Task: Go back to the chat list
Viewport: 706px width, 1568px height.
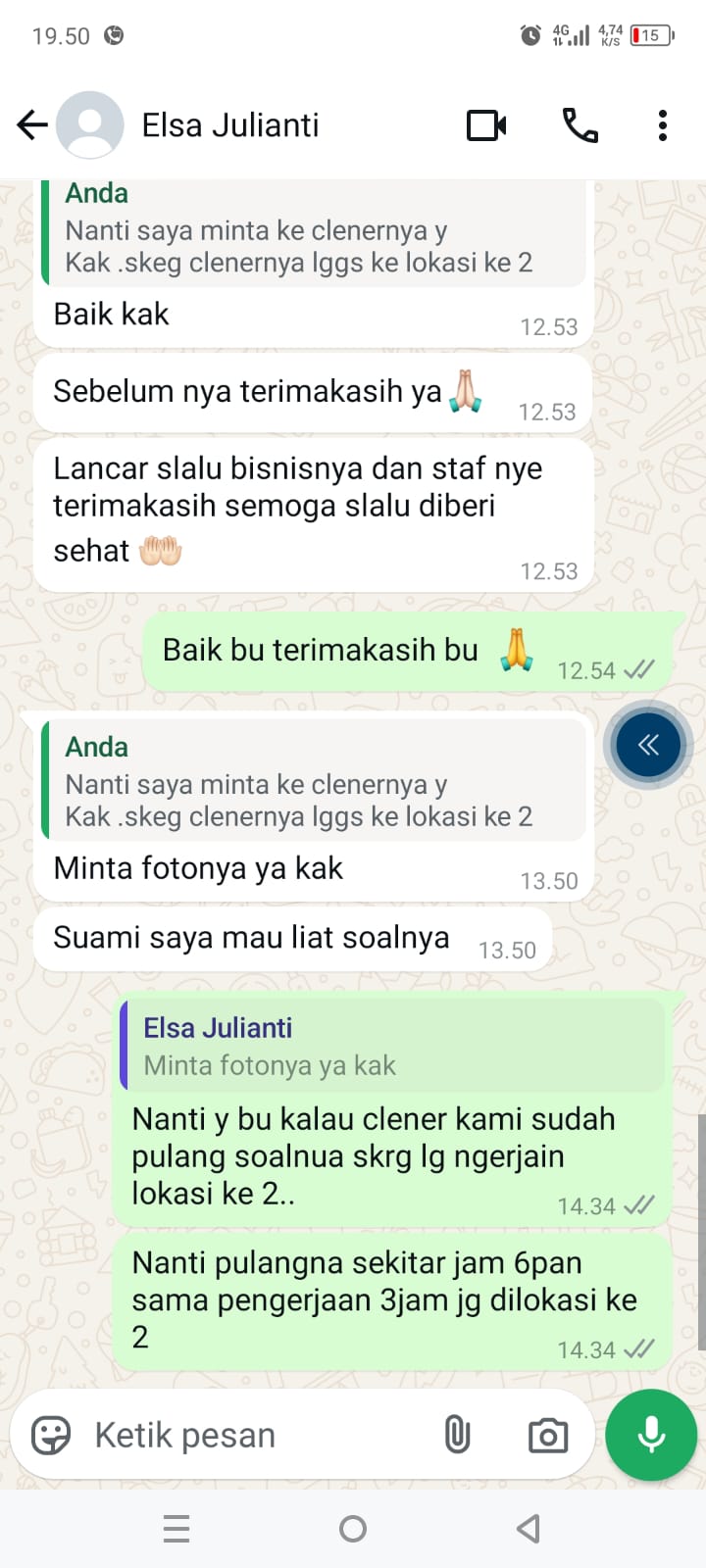Action: [x=32, y=125]
